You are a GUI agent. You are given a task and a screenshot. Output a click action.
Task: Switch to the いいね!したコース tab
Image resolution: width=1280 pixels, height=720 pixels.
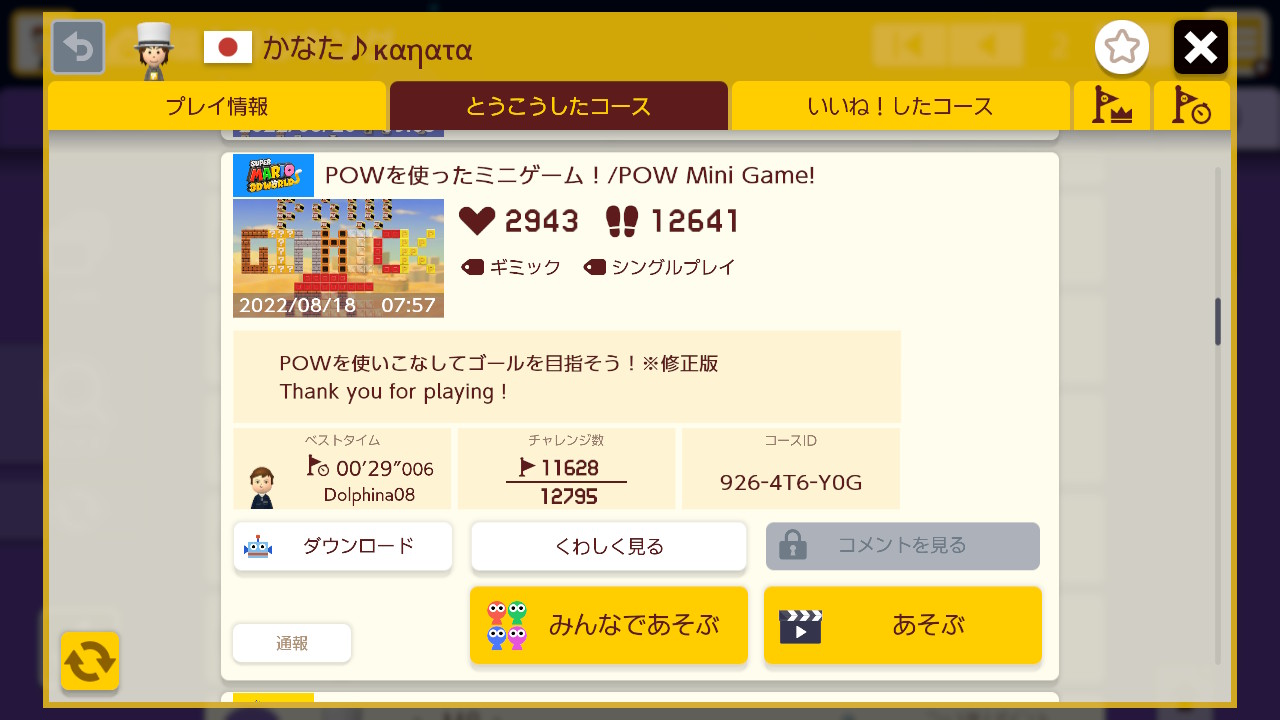900,106
